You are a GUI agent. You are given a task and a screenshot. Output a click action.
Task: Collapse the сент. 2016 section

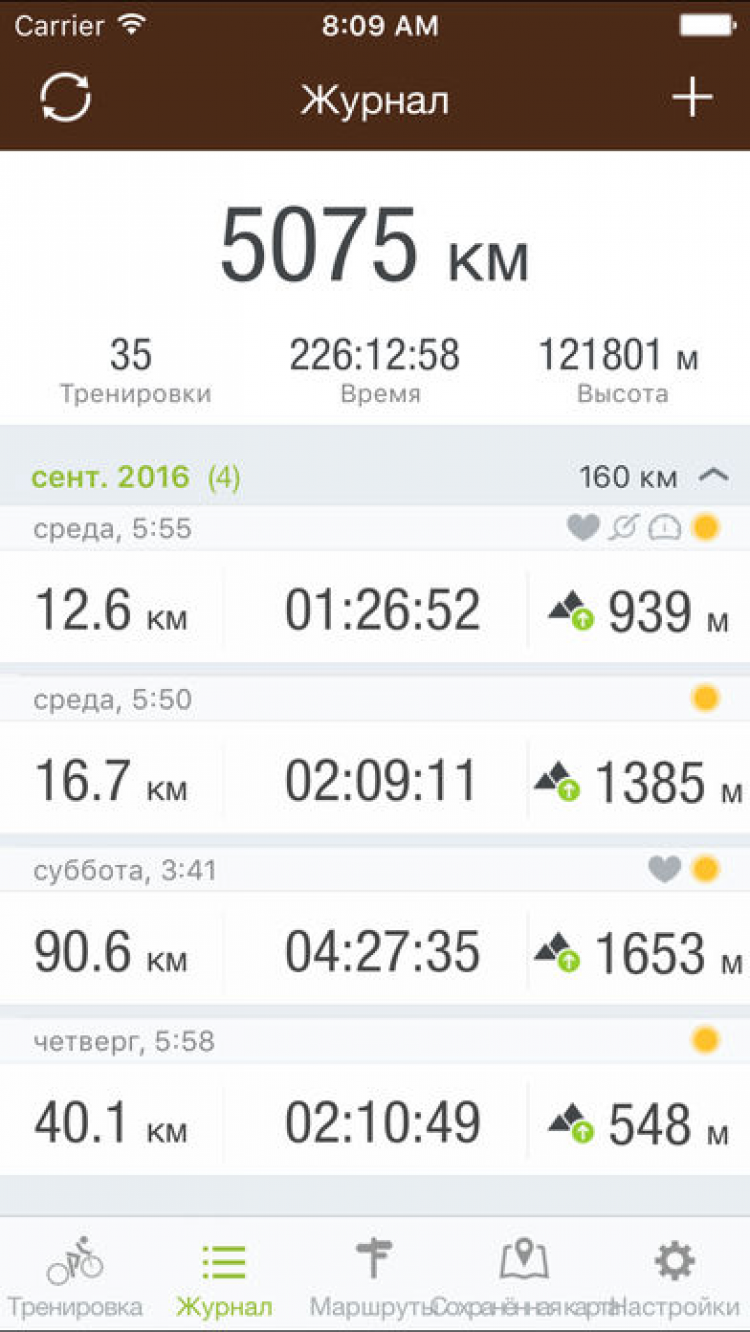coord(713,477)
